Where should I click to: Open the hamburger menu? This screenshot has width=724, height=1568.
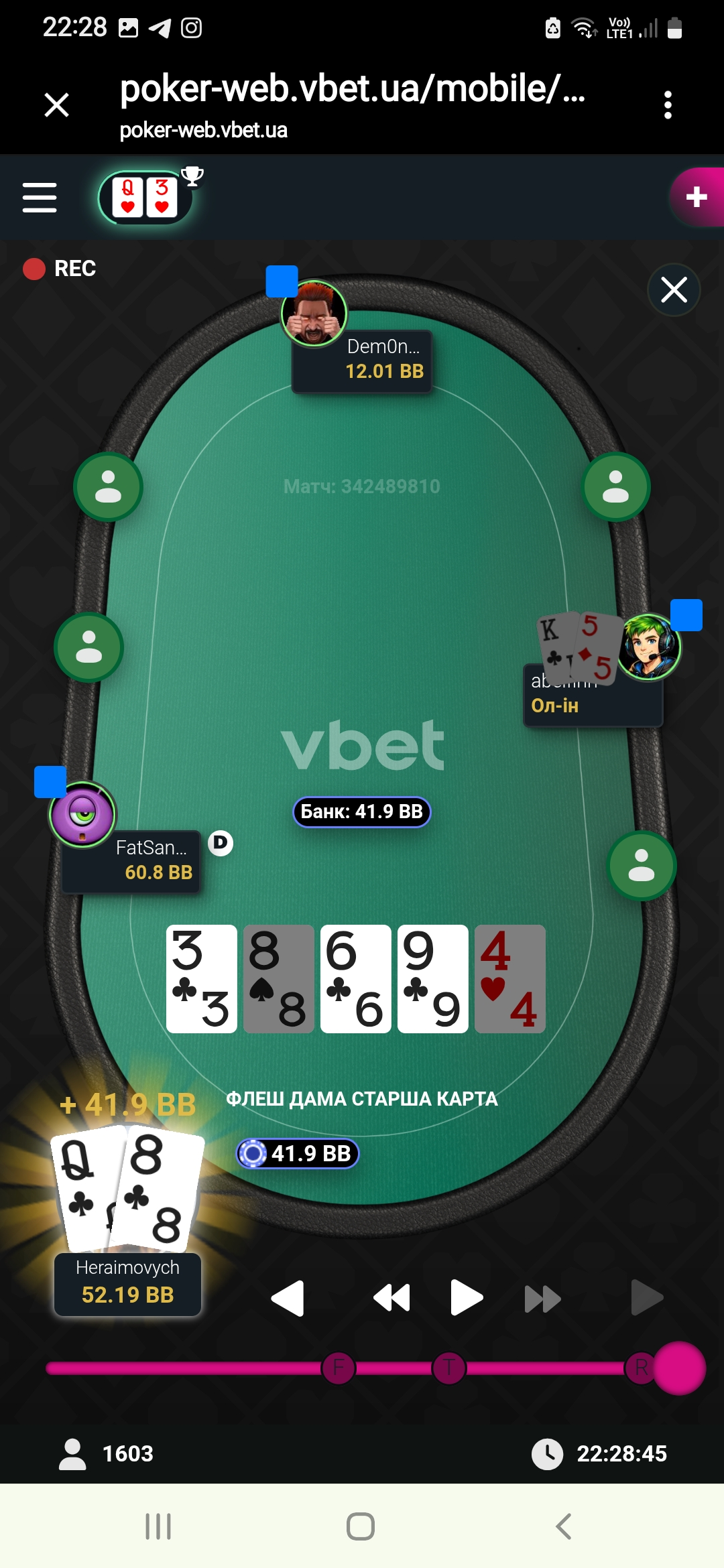(40, 198)
